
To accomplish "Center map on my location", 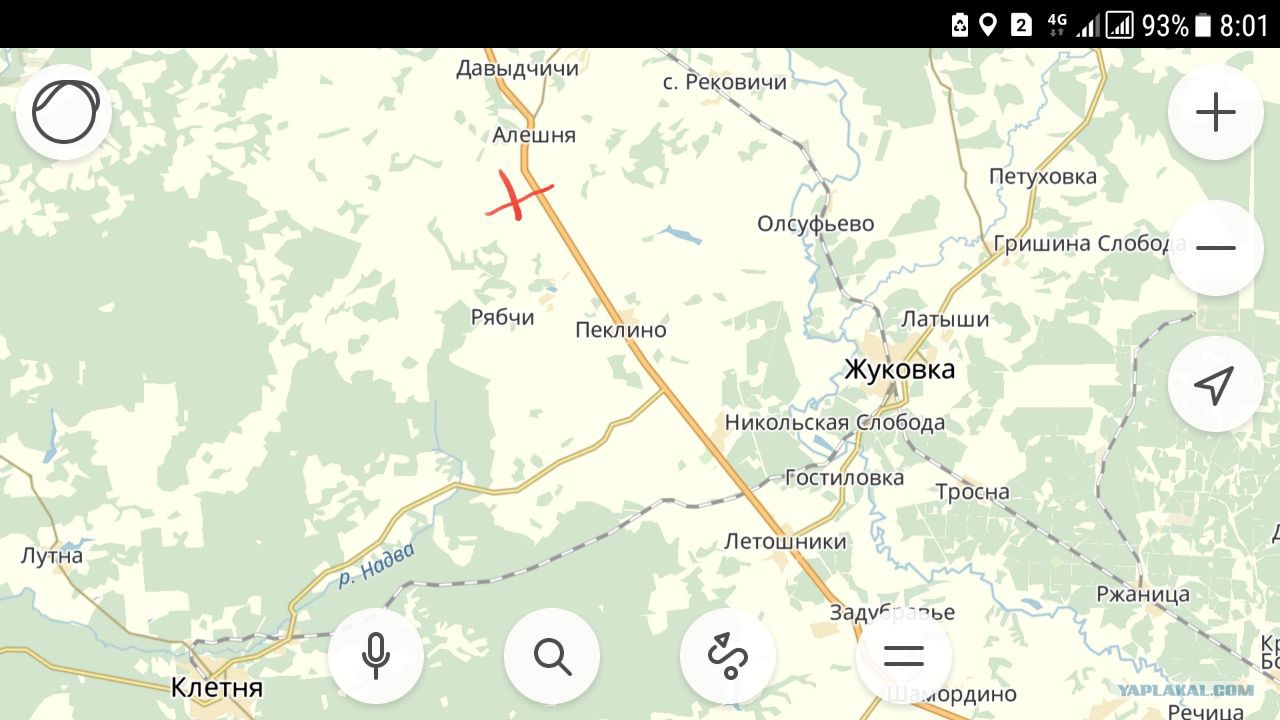I will [x=1215, y=385].
